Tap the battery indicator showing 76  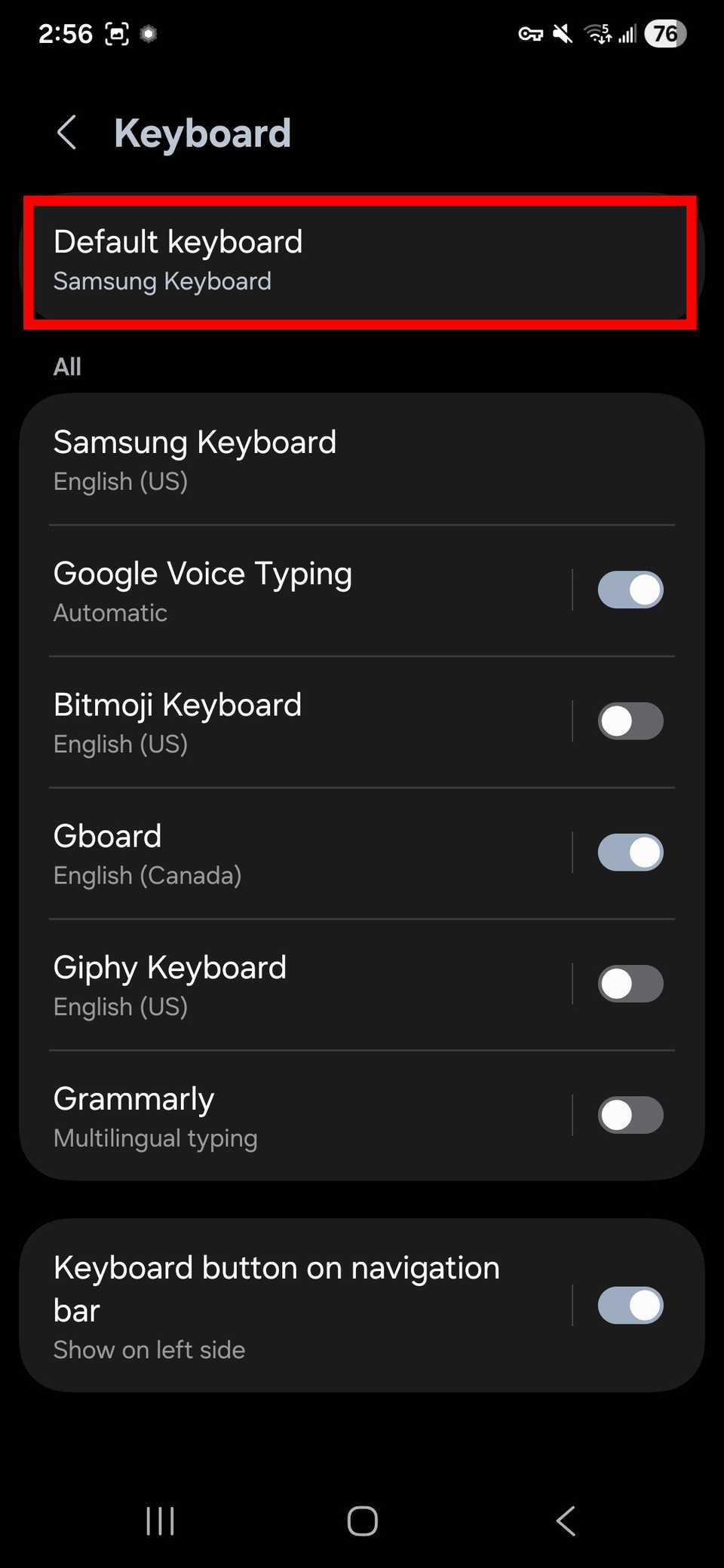tap(664, 33)
